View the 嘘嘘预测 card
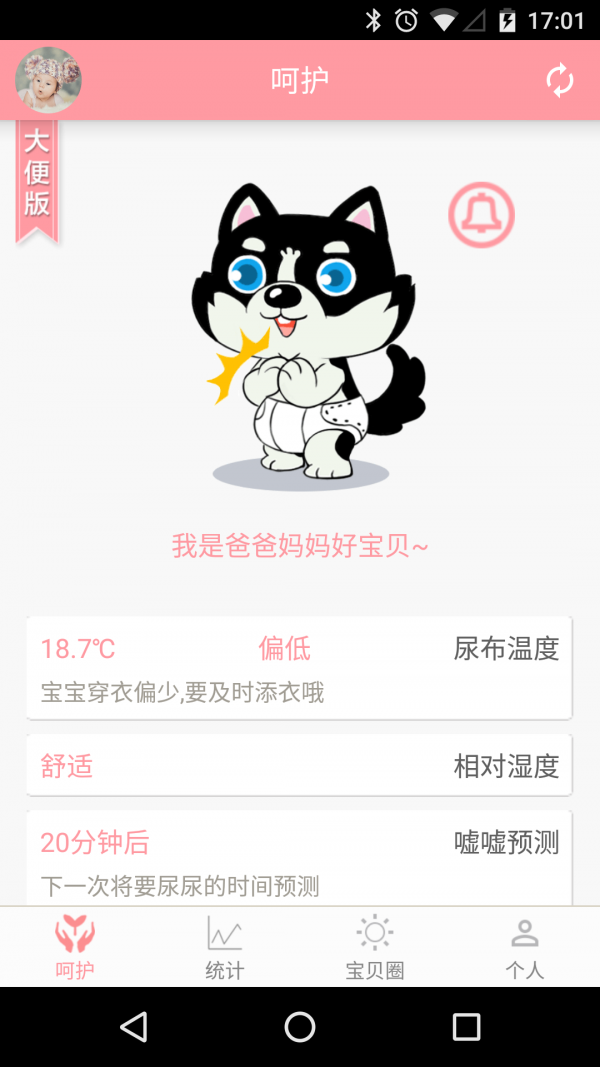The image size is (600, 1067). (299, 858)
